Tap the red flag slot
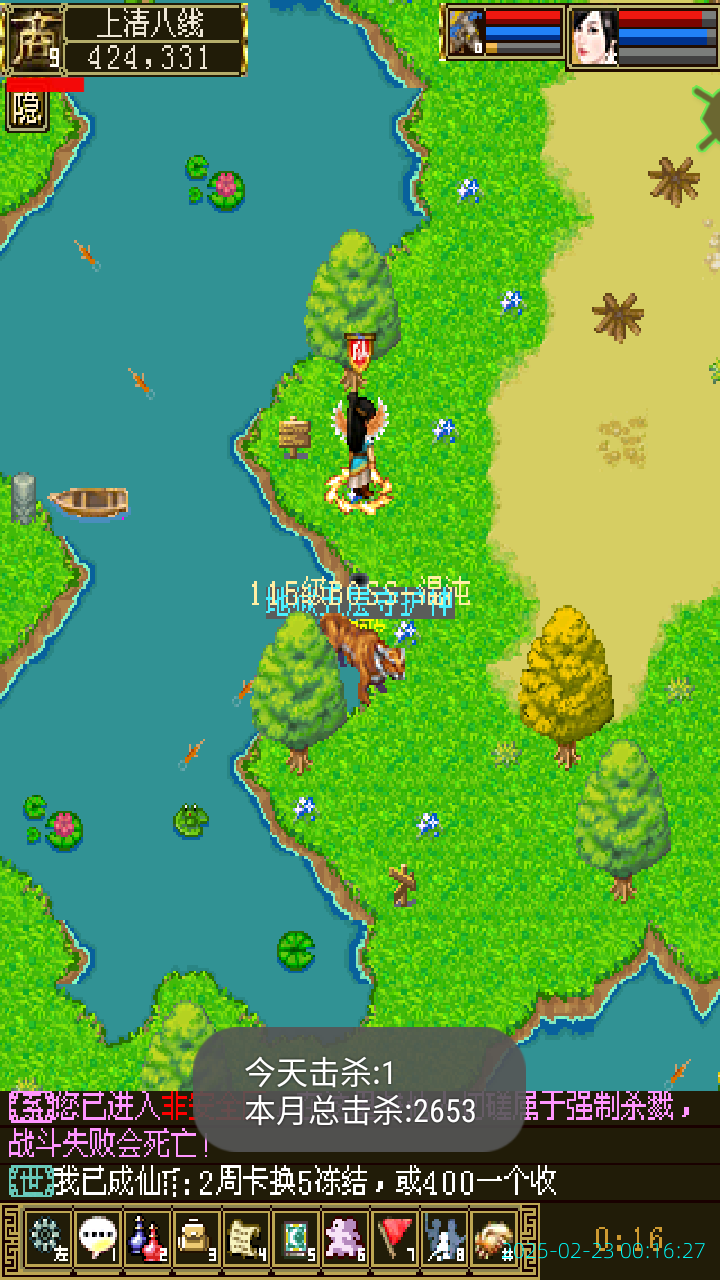Viewport: 720px width, 1280px height. 396,1238
